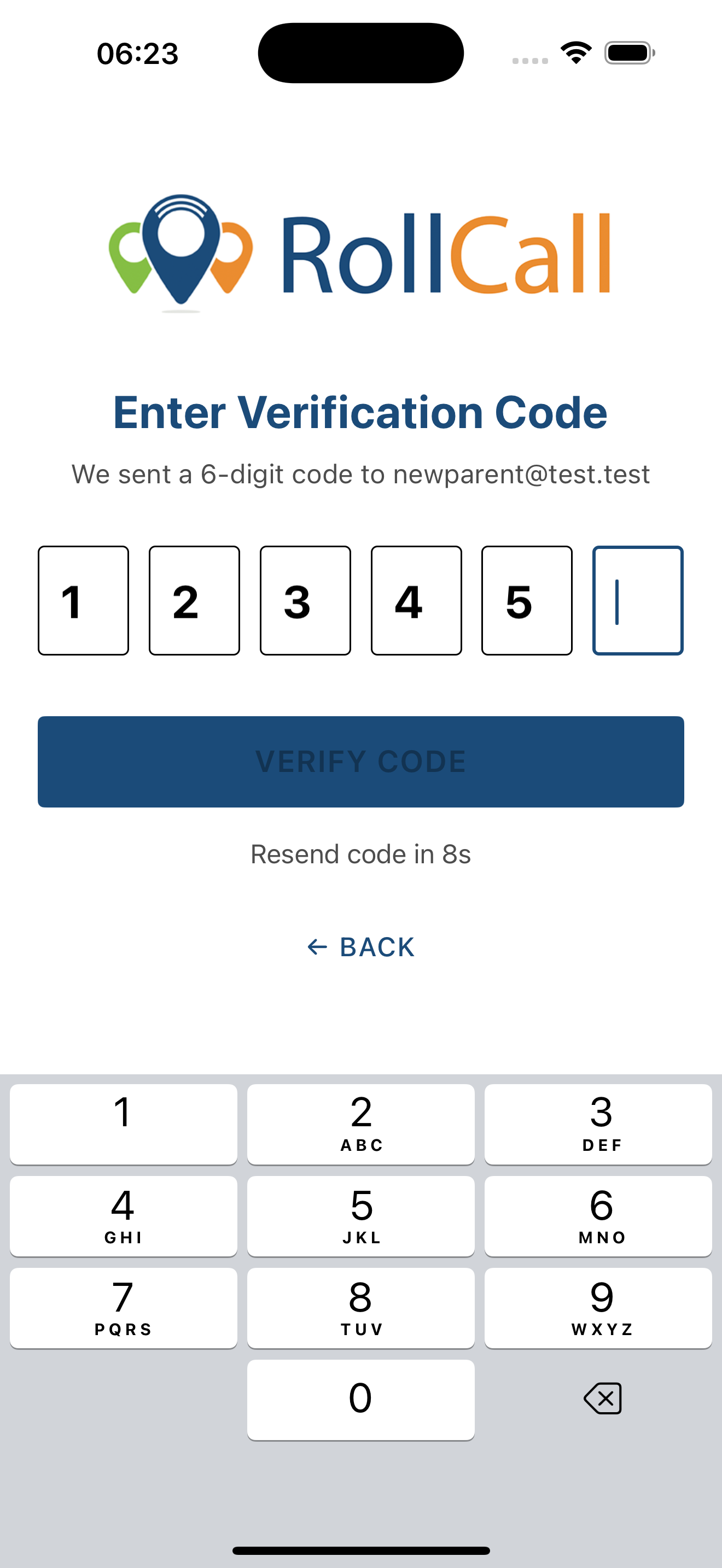Focus the empty sixth code digit box
The height and width of the screenshot is (1568, 722).
click(x=637, y=600)
